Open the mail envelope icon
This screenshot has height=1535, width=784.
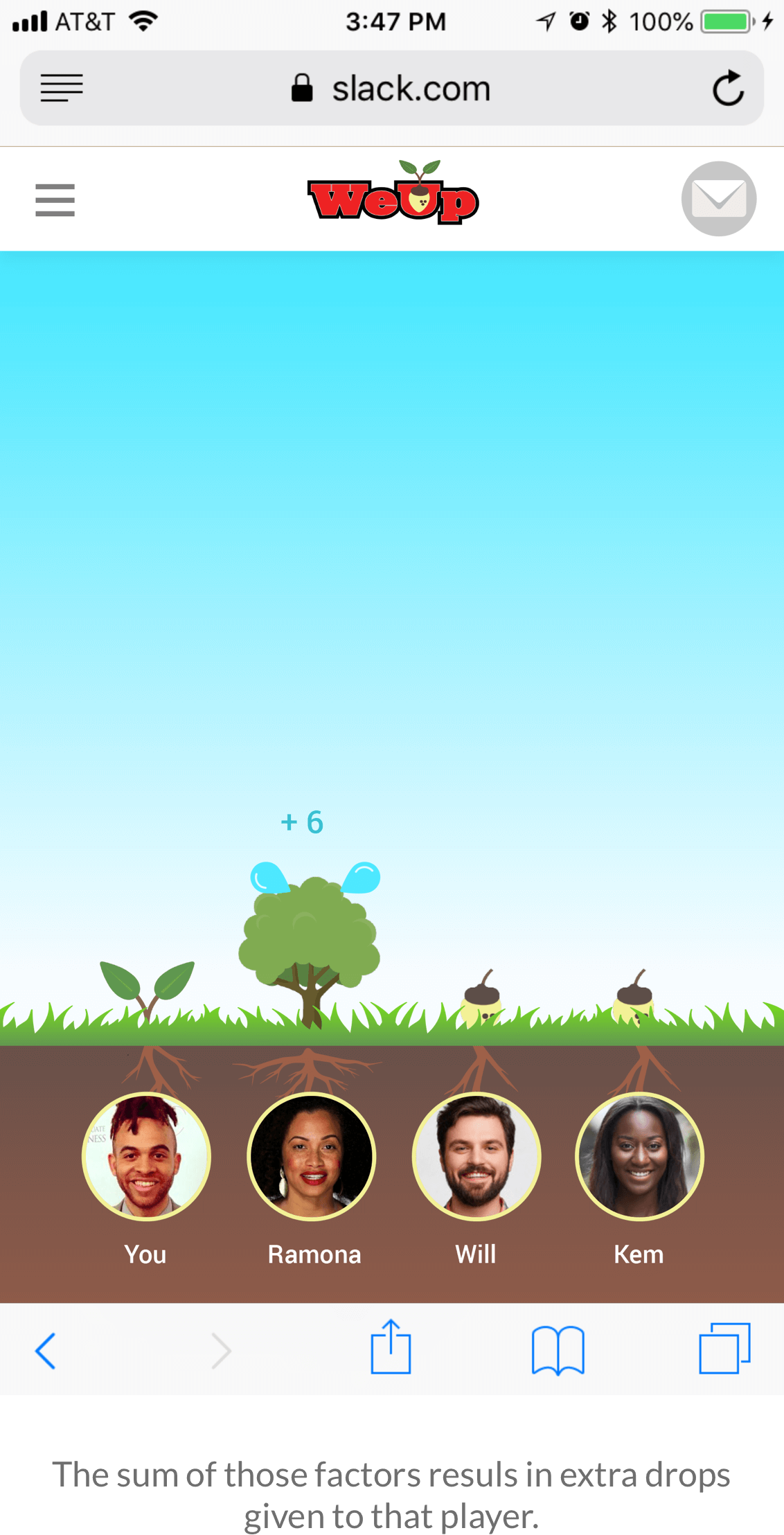[x=718, y=199]
